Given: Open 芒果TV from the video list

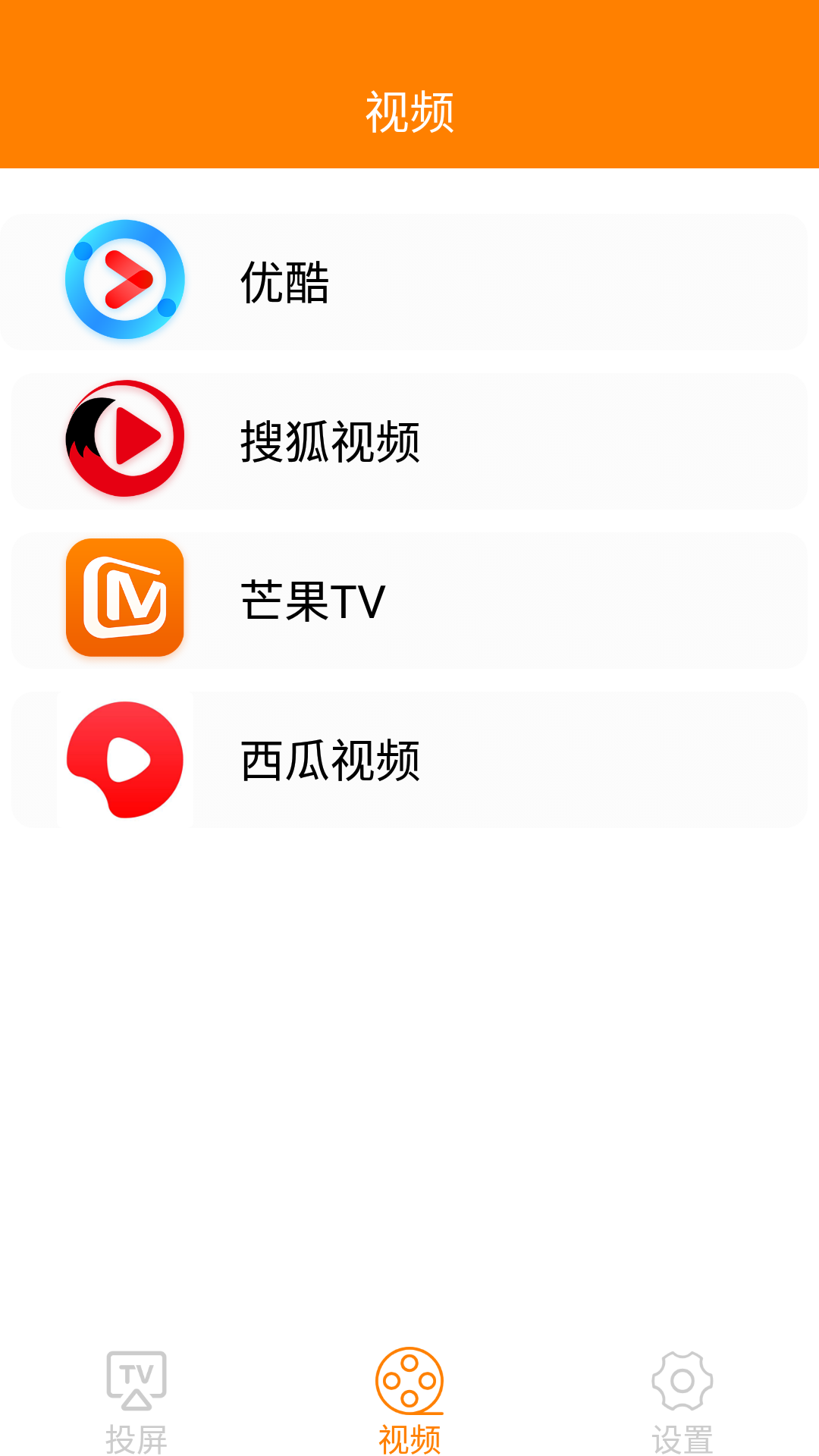Looking at the screenshot, I should tap(409, 599).
